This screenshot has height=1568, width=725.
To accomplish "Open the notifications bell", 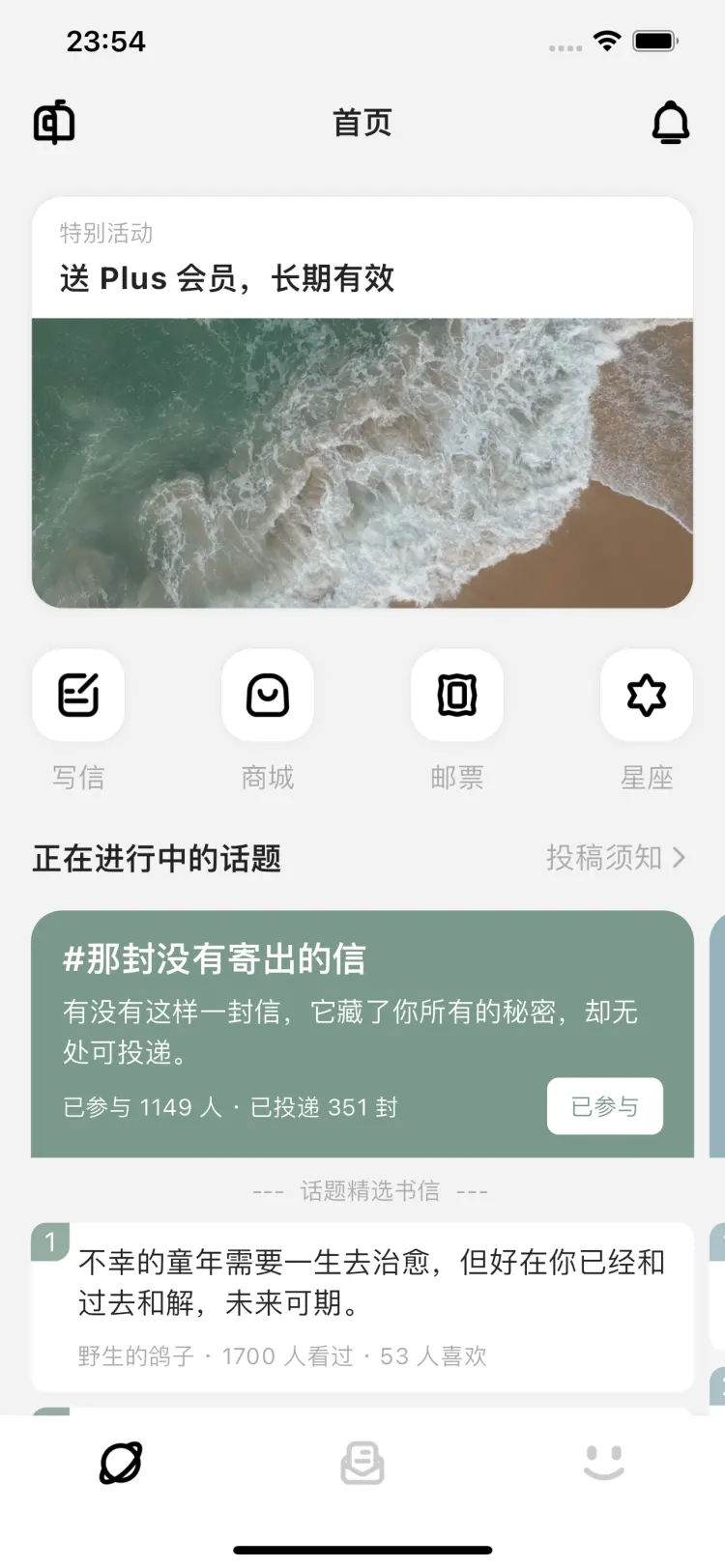I will click(x=671, y=123).
